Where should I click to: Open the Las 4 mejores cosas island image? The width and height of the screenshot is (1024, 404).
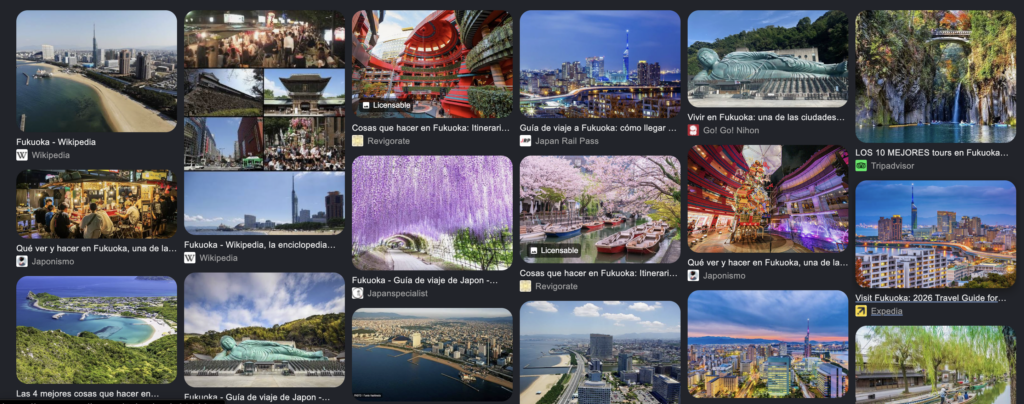click(x=96, y=330)
